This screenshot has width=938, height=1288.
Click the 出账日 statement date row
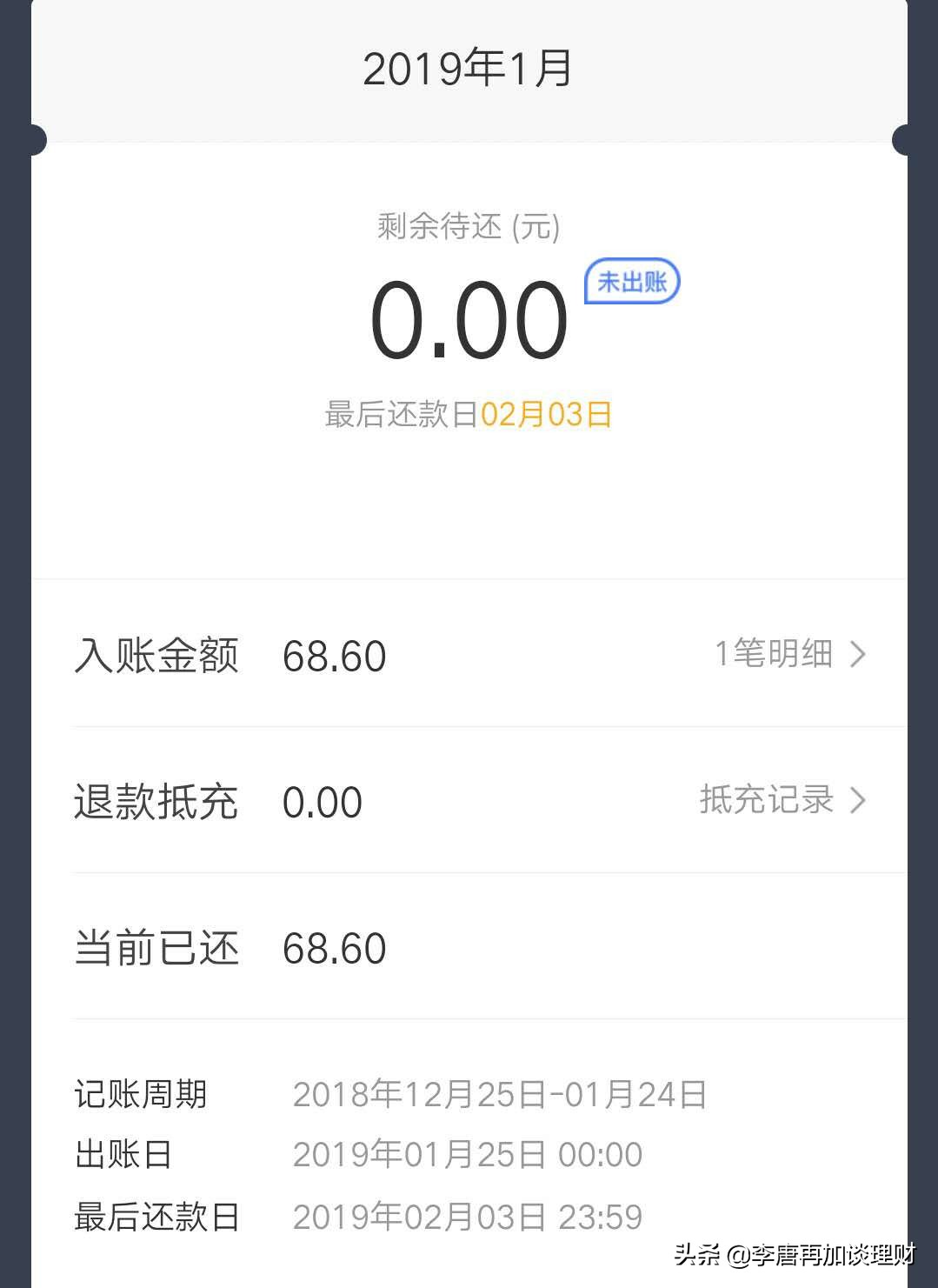(122, 1154)
